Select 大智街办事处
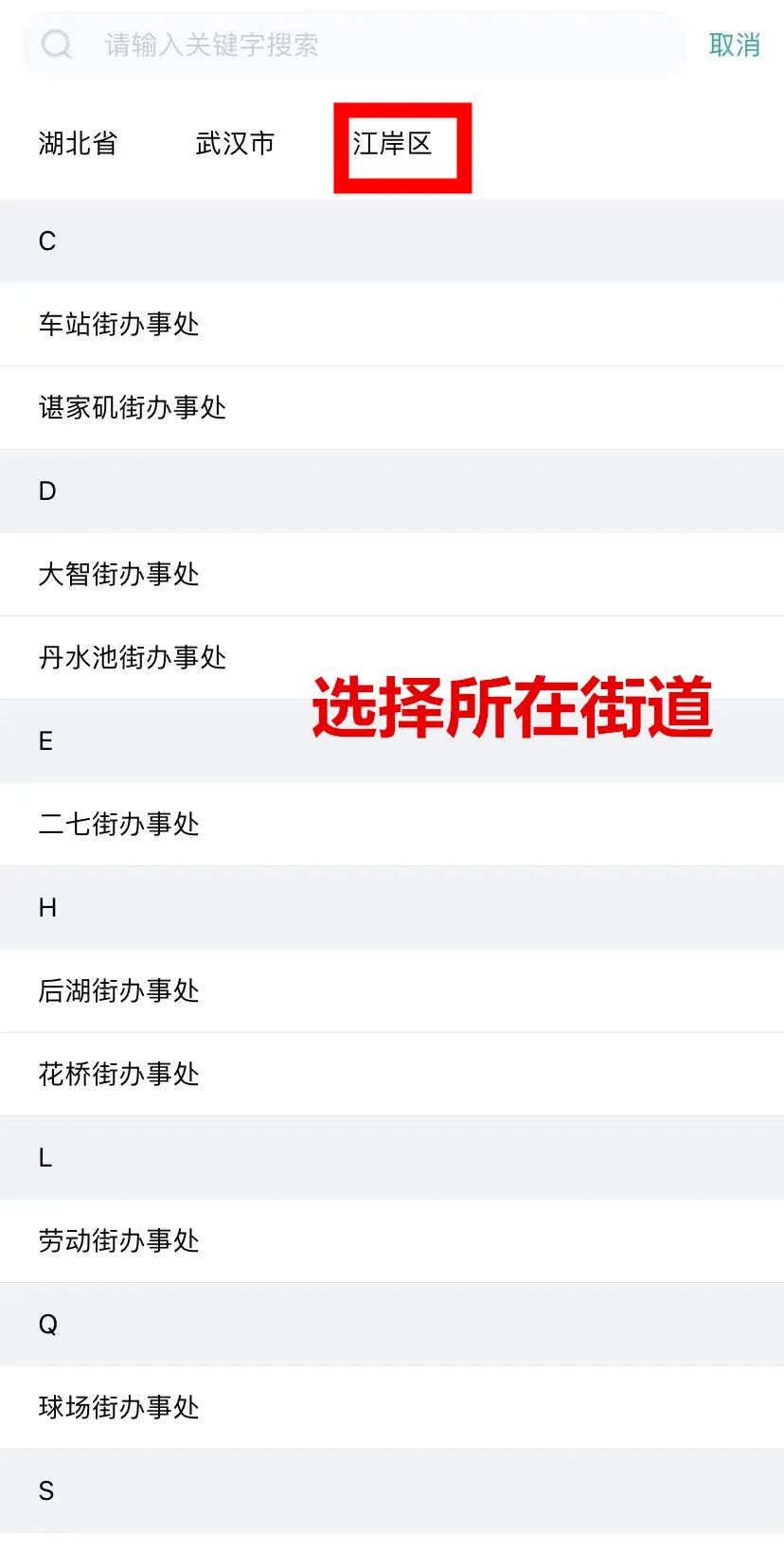784x1568 pixels. pyautogui.click(x=392, y=575)
